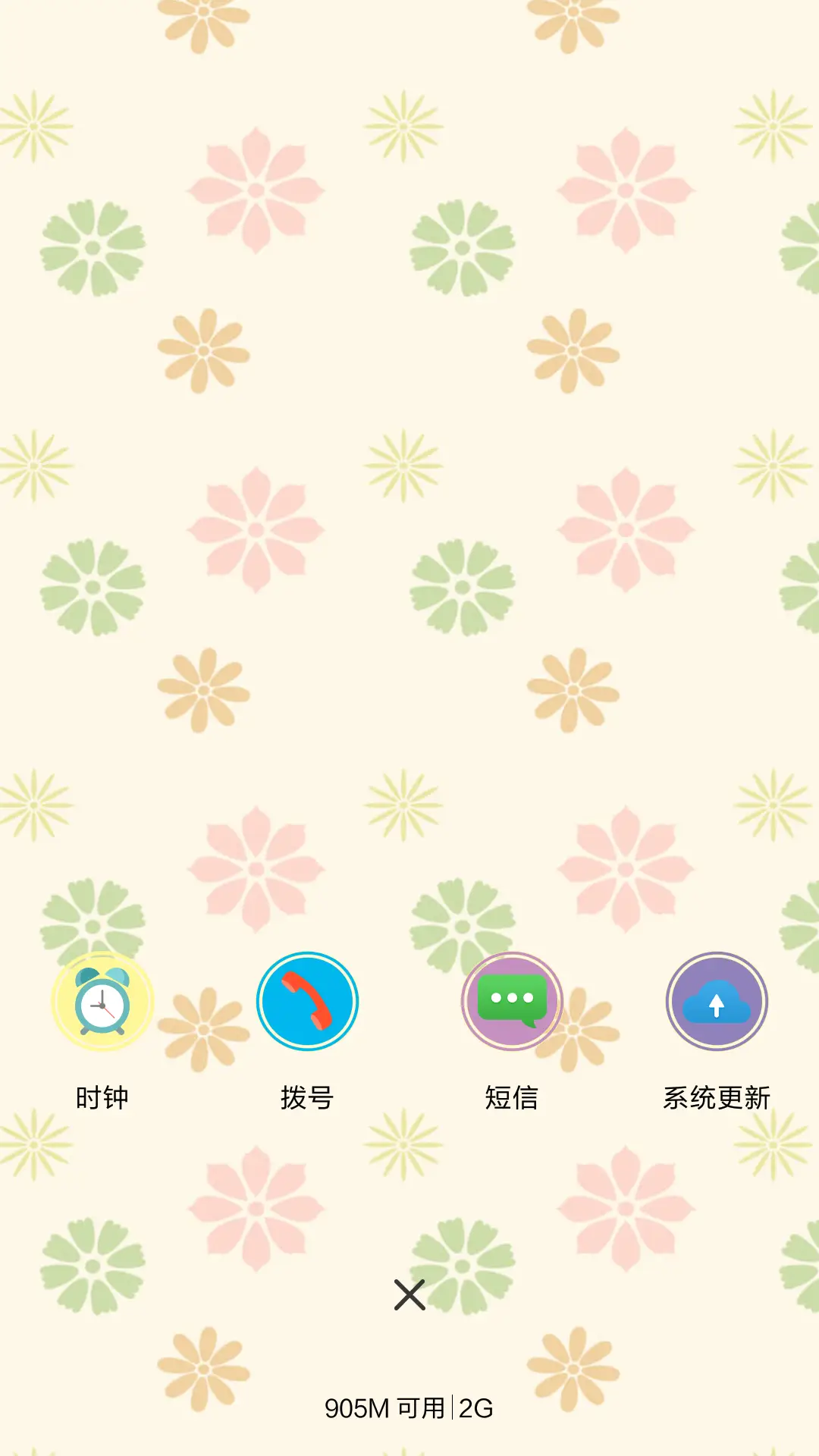Tap the red handset on blue dialer icon
This screenshot has height=1456, width=819.
tap(307, 1001)
